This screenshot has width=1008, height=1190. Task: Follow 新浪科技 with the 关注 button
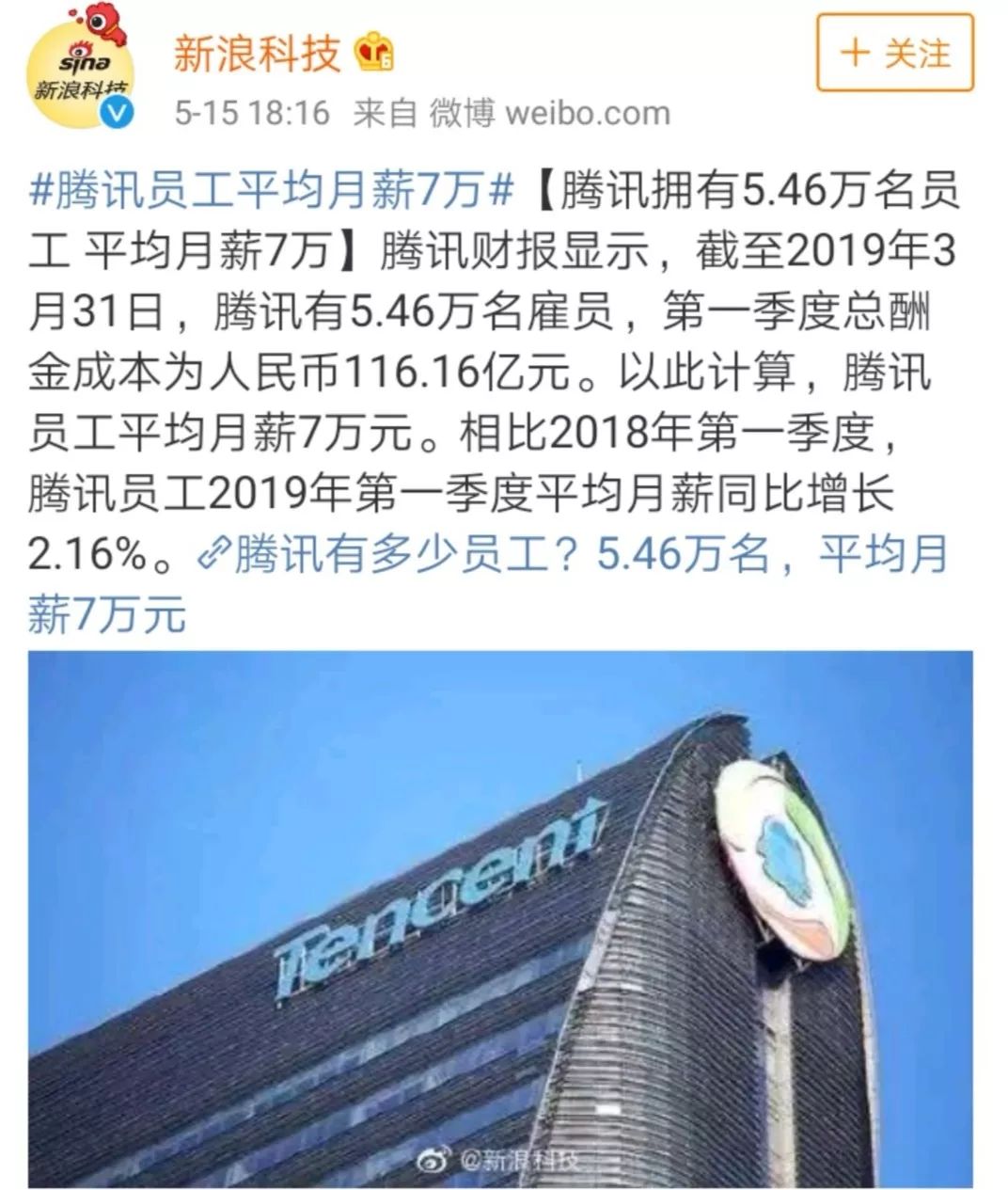tap(894, 53)
